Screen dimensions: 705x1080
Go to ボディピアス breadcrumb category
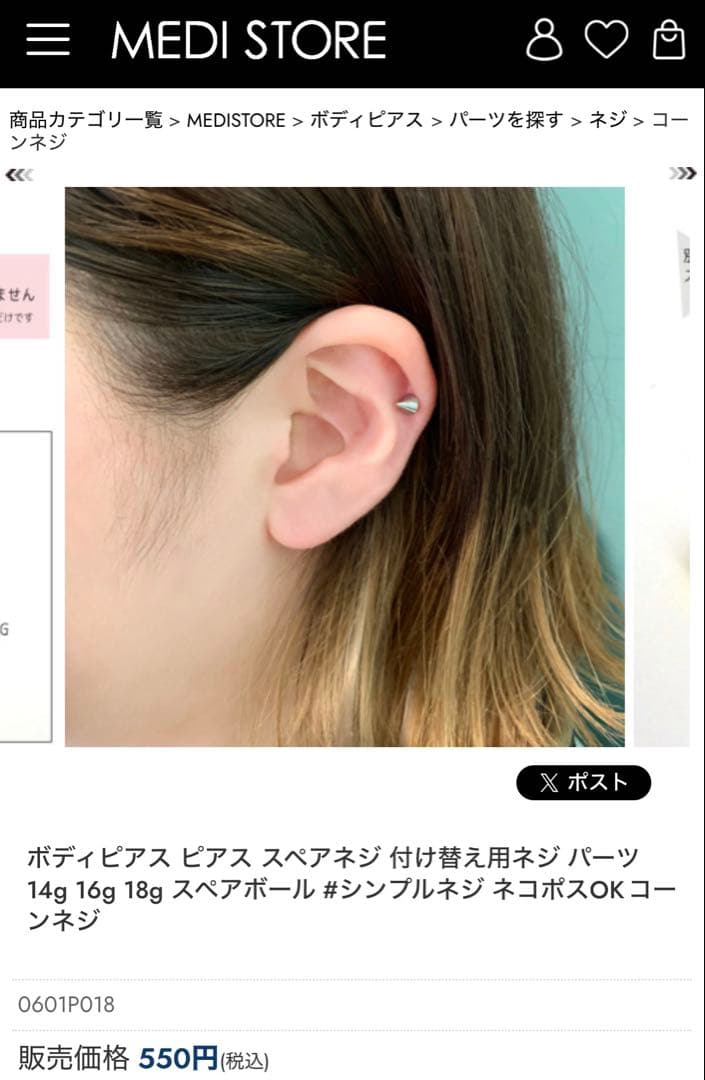pyautogui.click(x=366, y=120)
